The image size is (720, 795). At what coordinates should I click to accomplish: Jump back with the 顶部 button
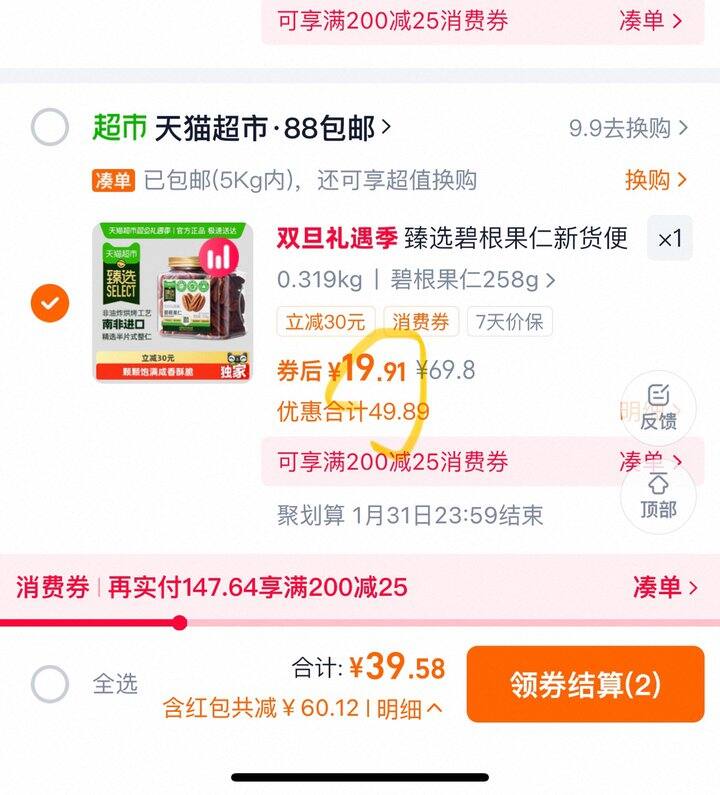pos(658,497)
